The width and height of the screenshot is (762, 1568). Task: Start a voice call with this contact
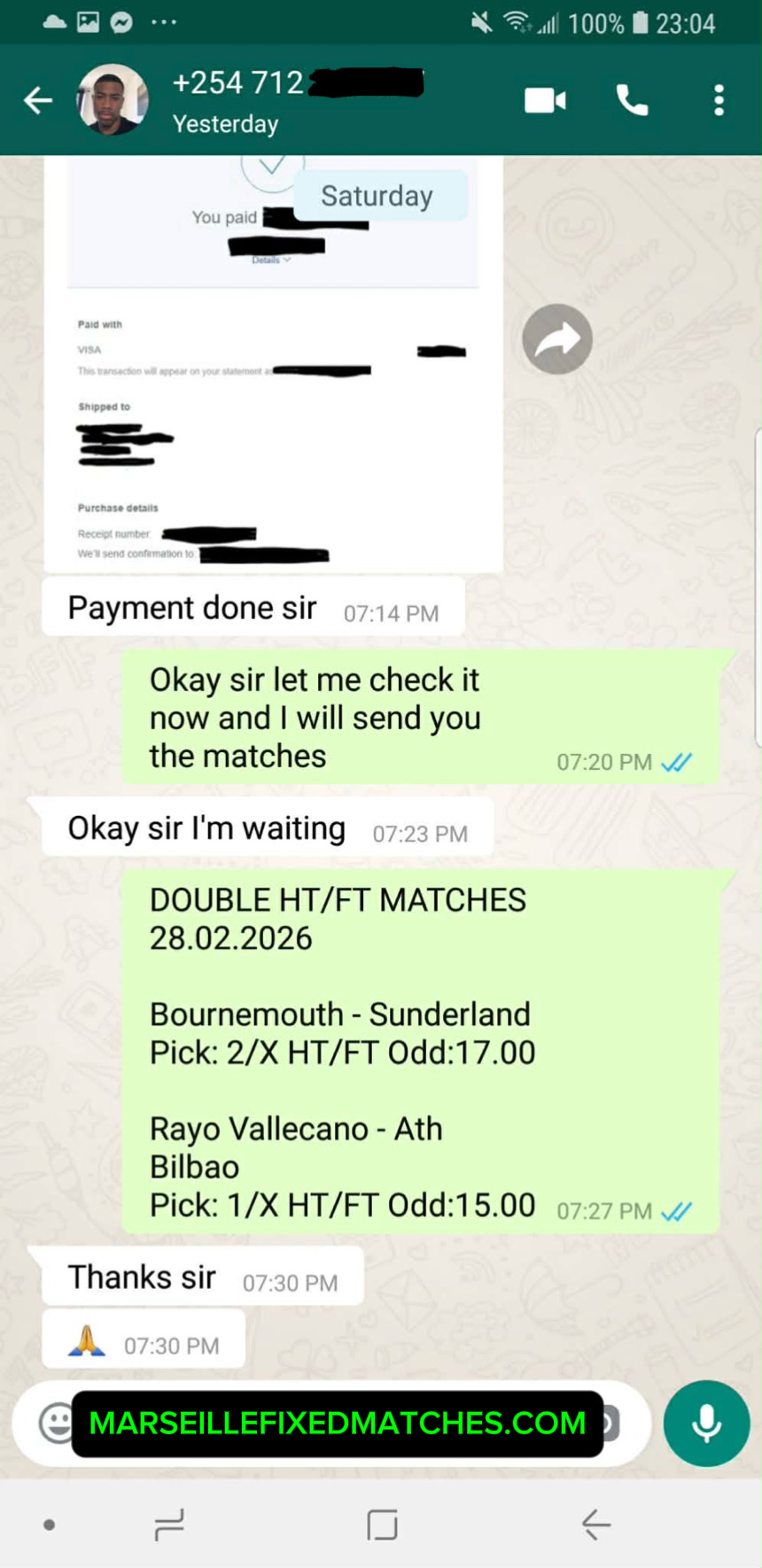pos(632,100)
